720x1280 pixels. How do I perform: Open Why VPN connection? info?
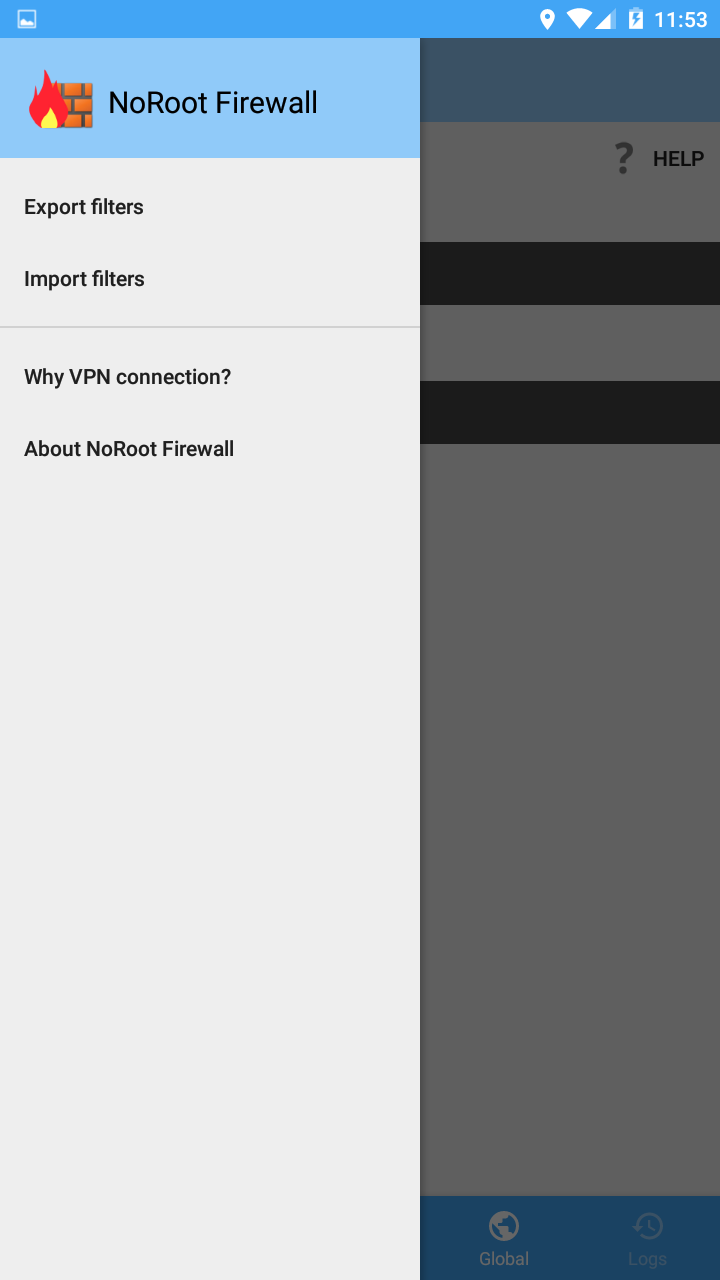click(127, 377)
